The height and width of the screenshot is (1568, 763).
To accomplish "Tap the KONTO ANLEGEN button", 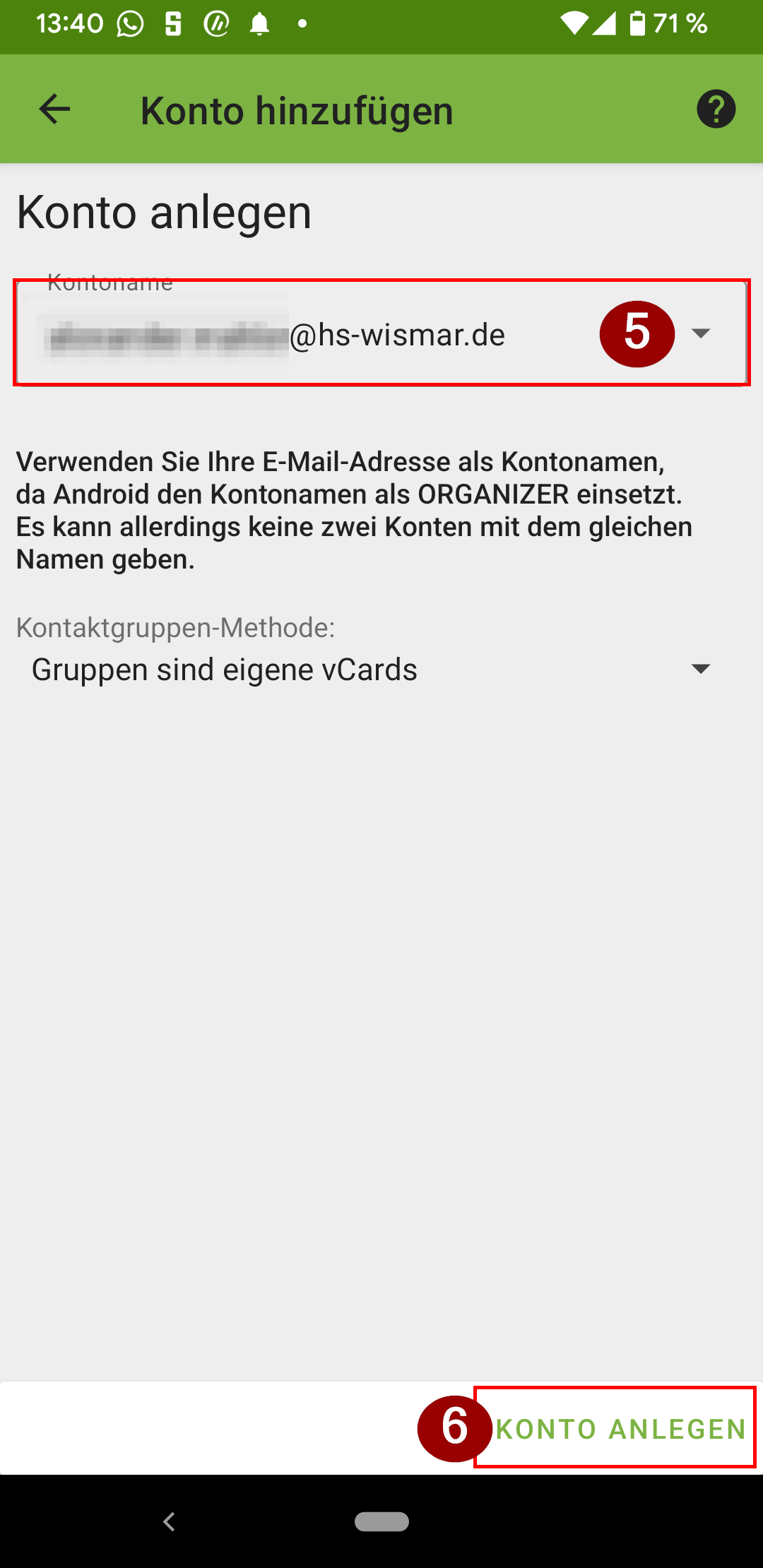I will pos(621,1429).
